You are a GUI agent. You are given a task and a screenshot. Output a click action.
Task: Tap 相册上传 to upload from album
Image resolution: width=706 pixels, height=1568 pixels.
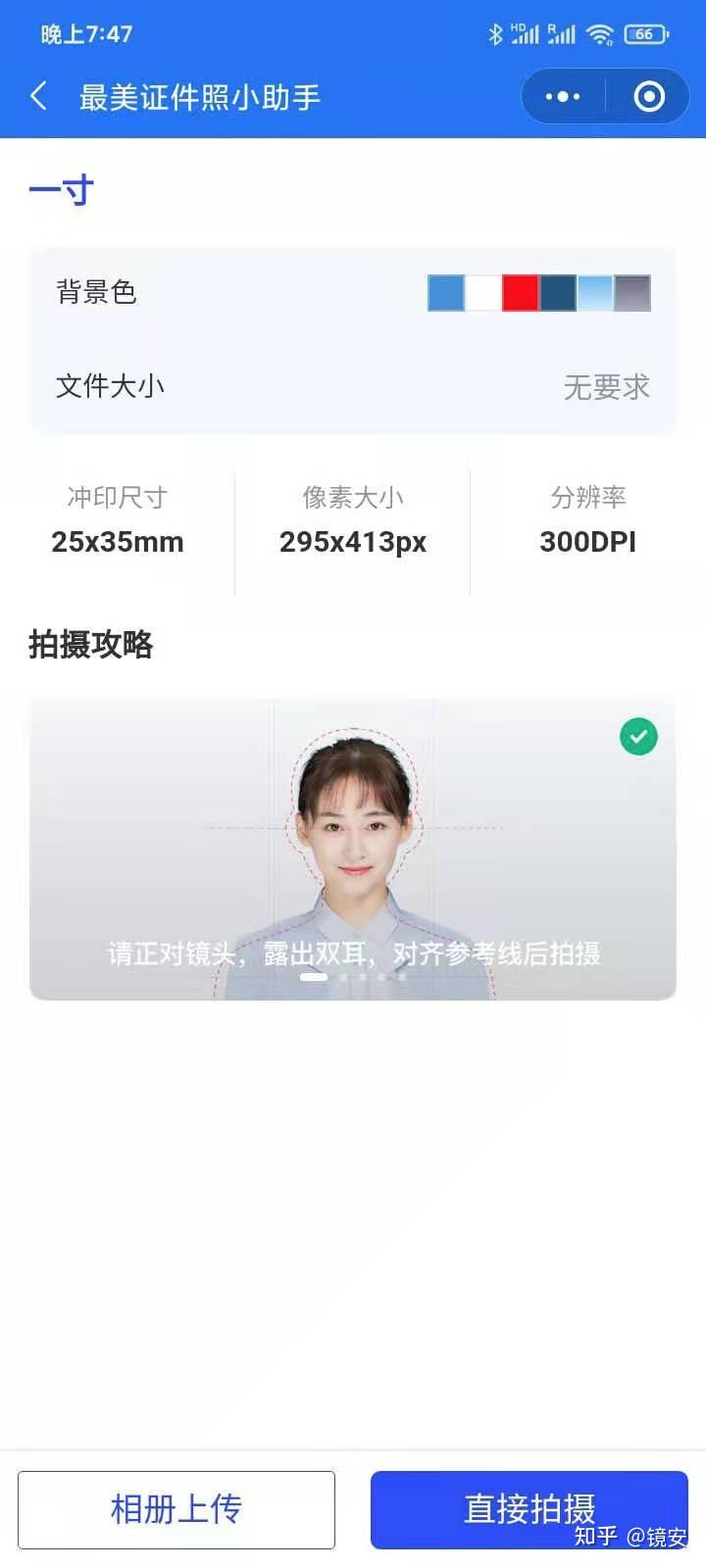[x=176, y=1509]
